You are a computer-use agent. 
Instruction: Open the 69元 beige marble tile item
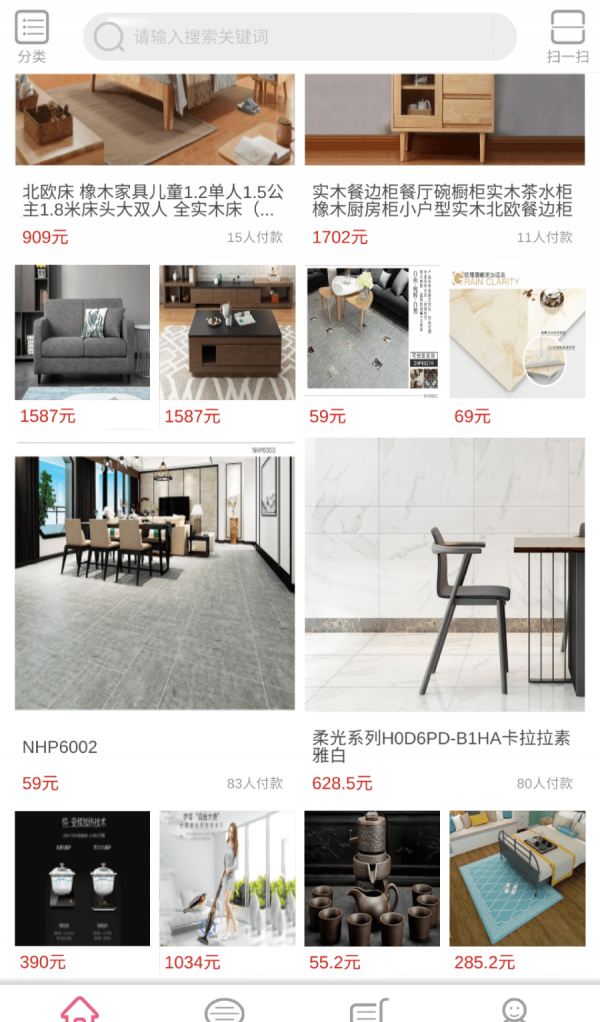point(517,332)
